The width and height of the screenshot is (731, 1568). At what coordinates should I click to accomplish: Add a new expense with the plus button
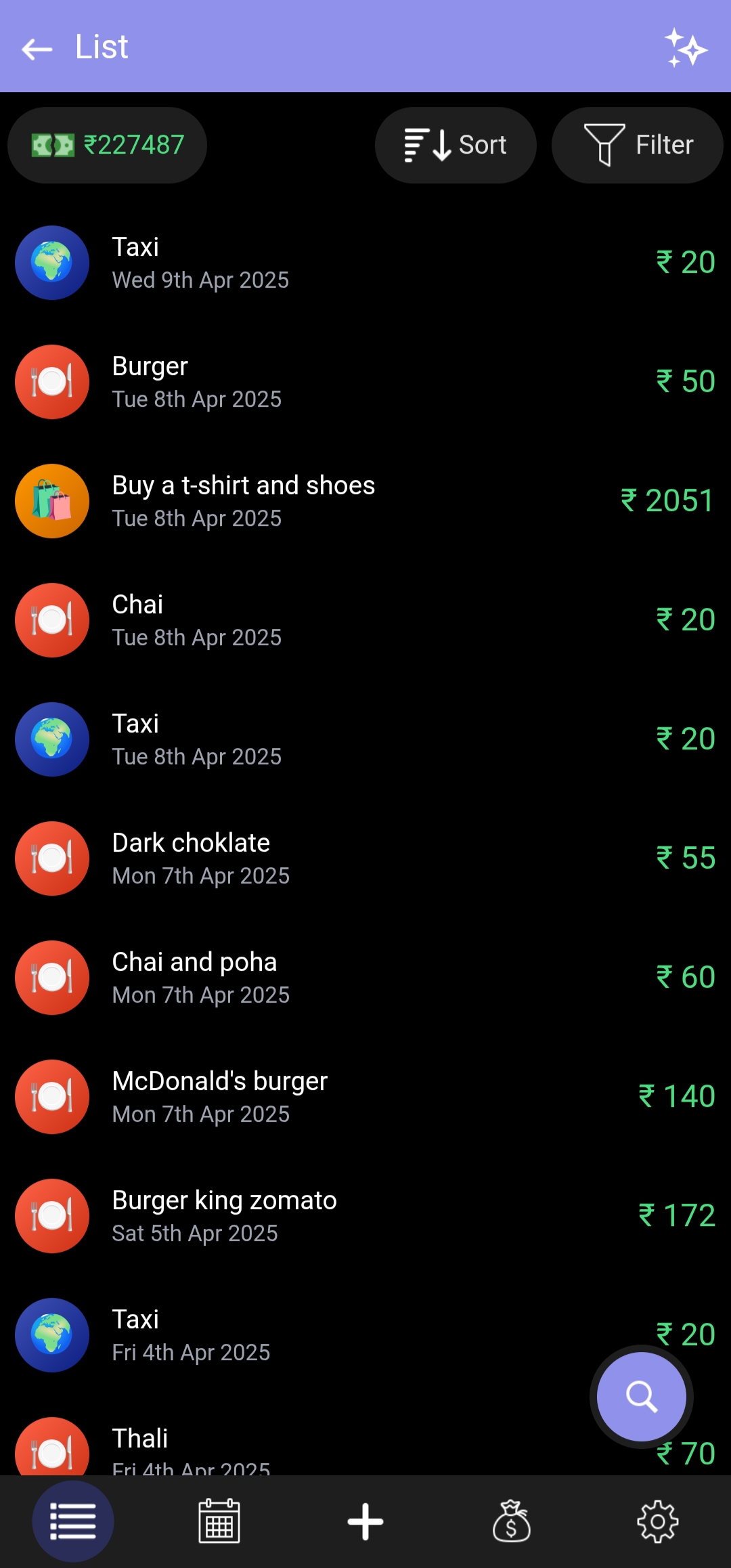pos(365,1521)
